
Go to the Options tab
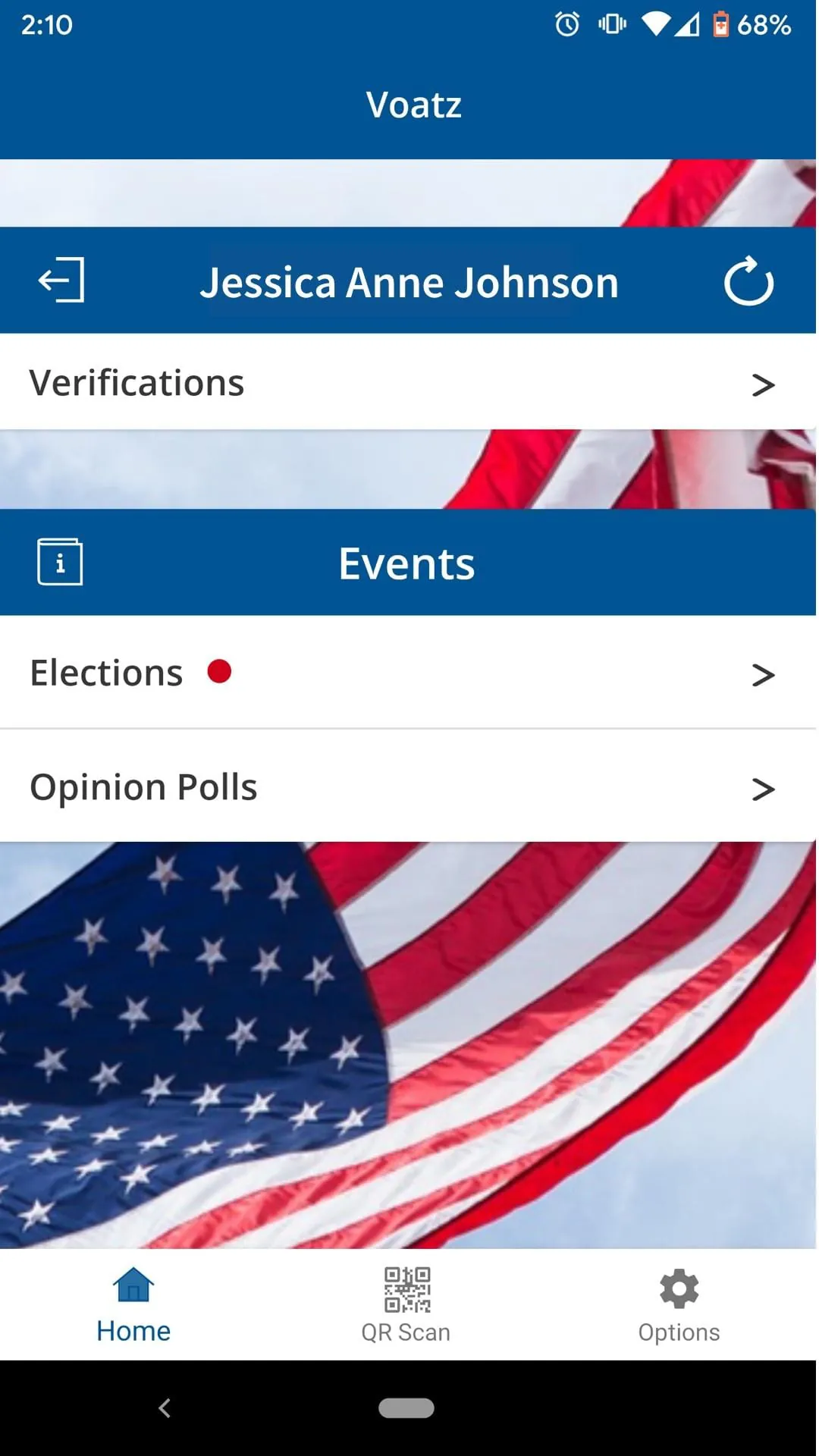pyautogui.click(x=679, y=1304)
